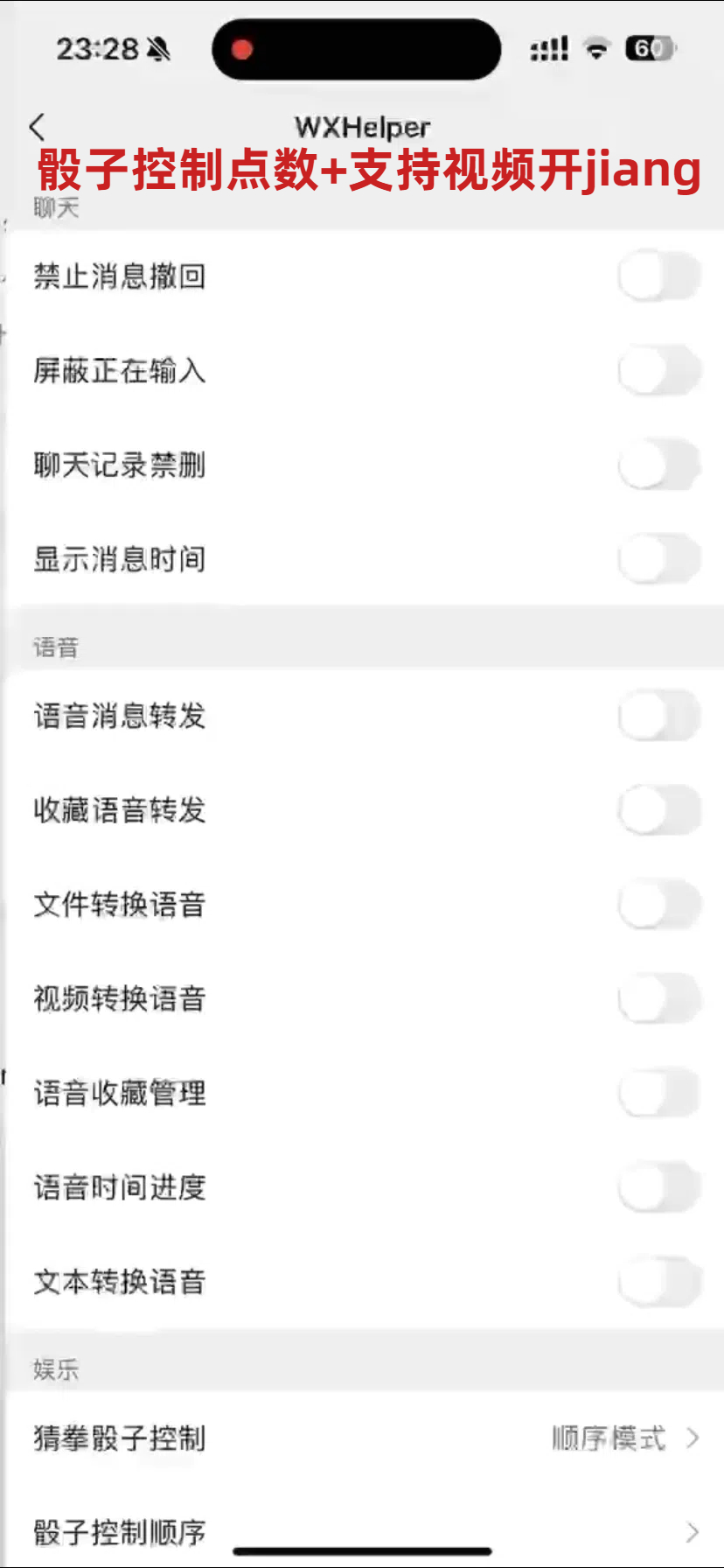Open 骰子控制顺序 settings row
The height and width of the screenshot is (1568, 724).
pos(362,1527)
